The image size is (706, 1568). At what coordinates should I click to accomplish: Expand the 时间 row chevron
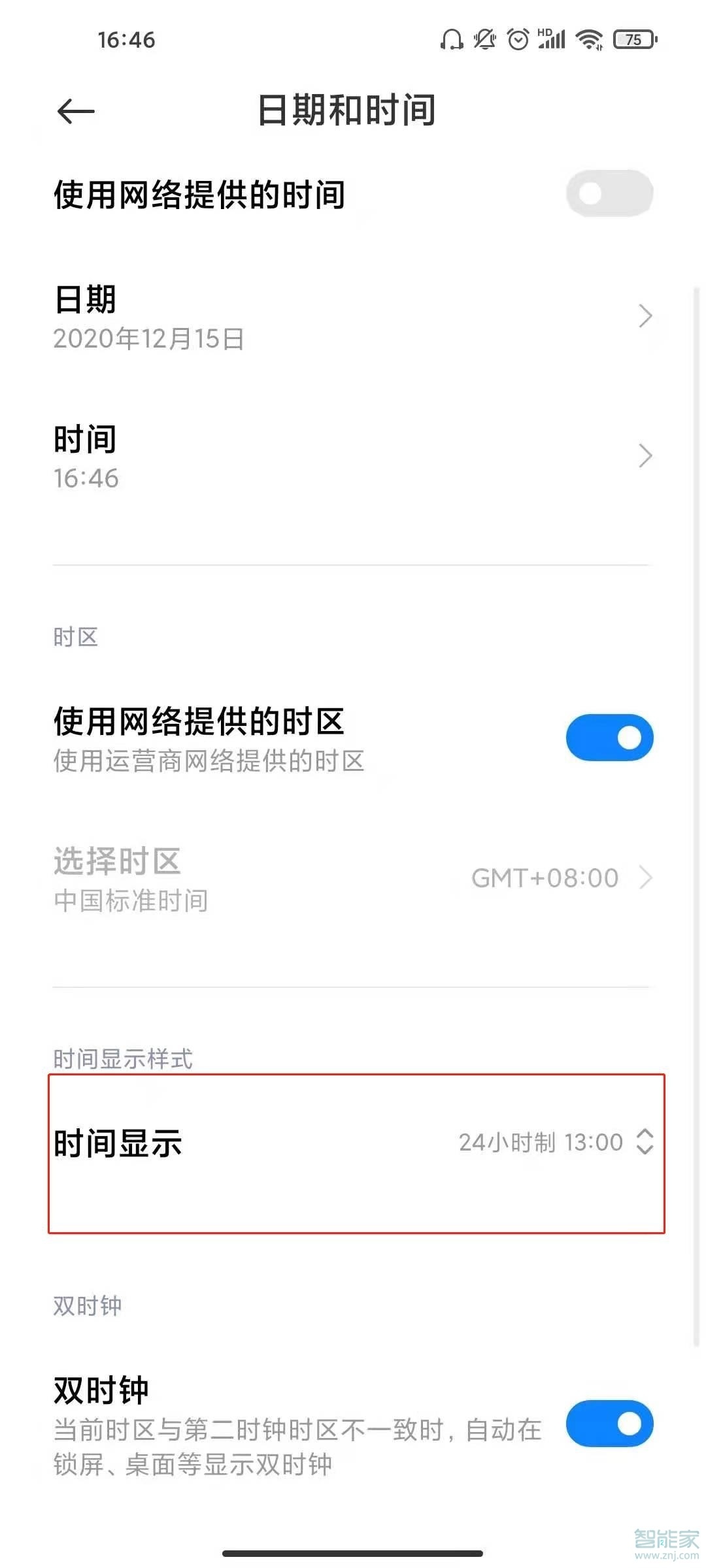[646, 456]
